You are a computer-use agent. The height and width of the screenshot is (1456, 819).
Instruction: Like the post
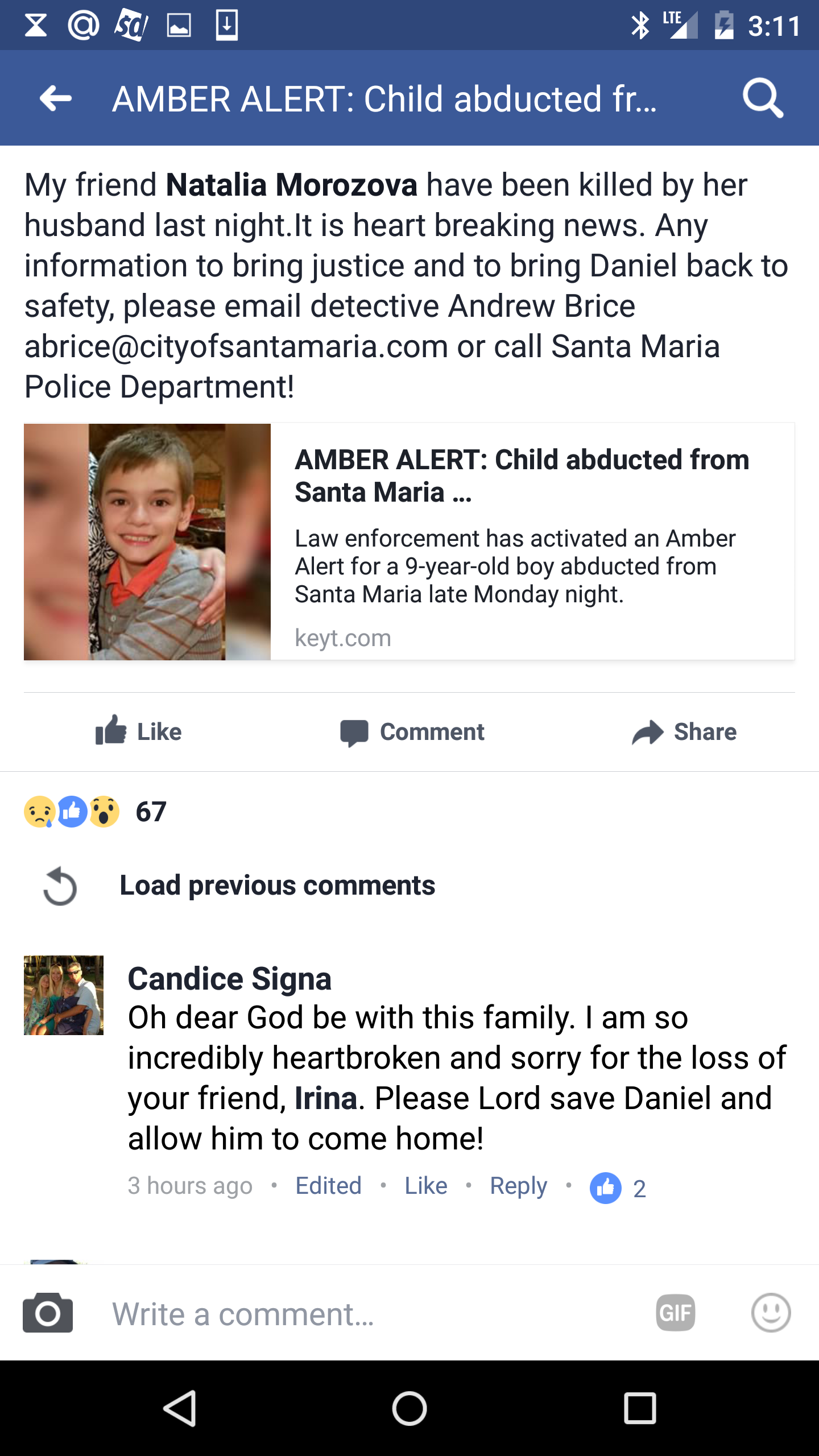pyautogui.click(x=139, y=731)
